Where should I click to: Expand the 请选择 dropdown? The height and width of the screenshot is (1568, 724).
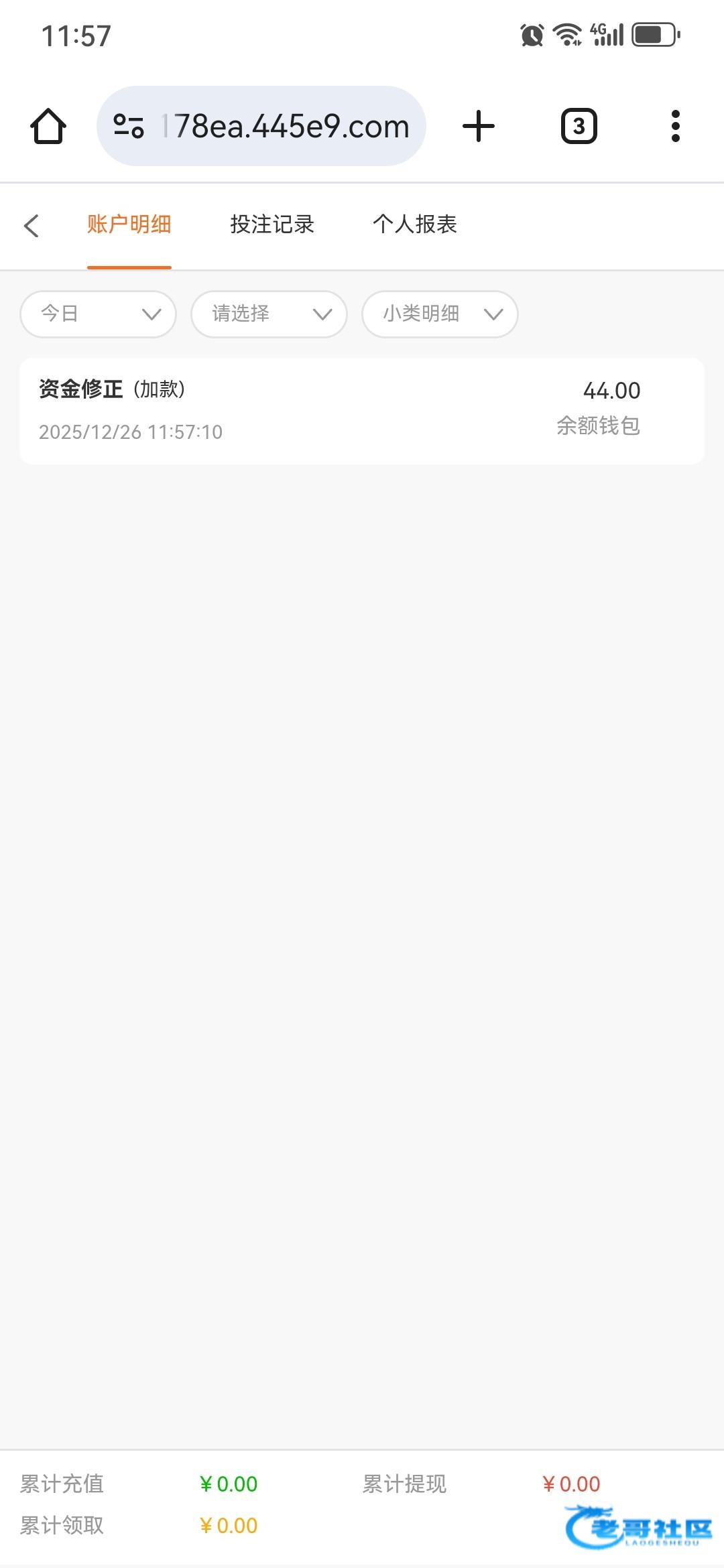tap(269, 314)
